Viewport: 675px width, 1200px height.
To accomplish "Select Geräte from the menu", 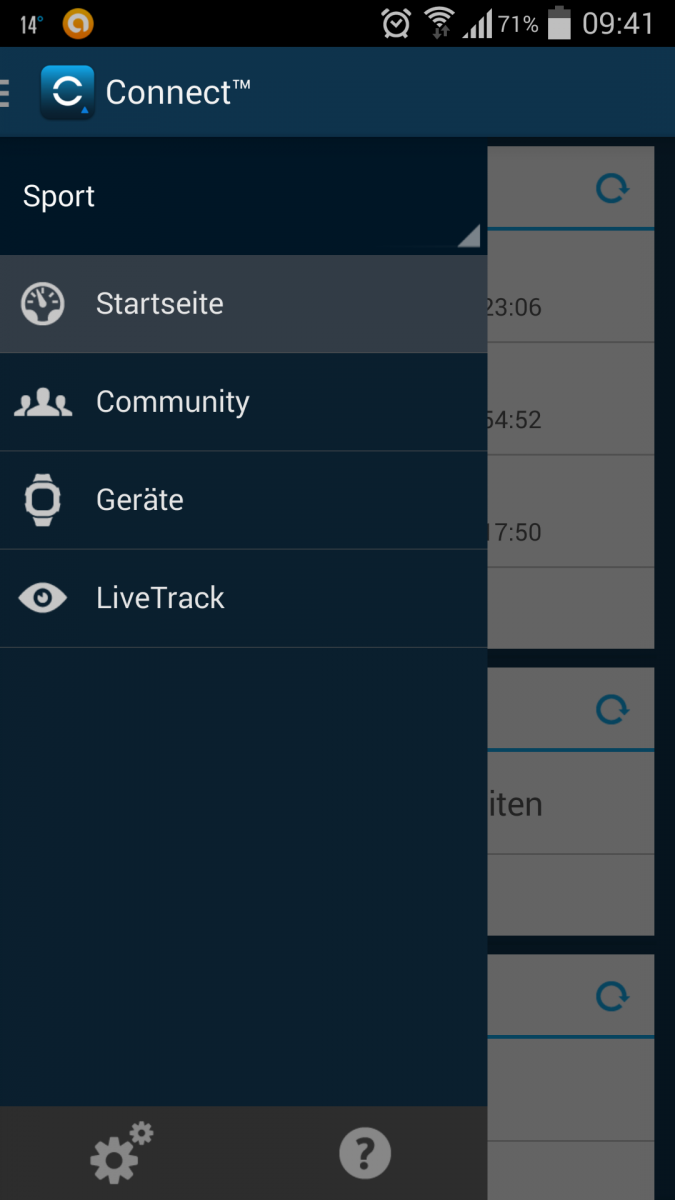I will 243,500.
